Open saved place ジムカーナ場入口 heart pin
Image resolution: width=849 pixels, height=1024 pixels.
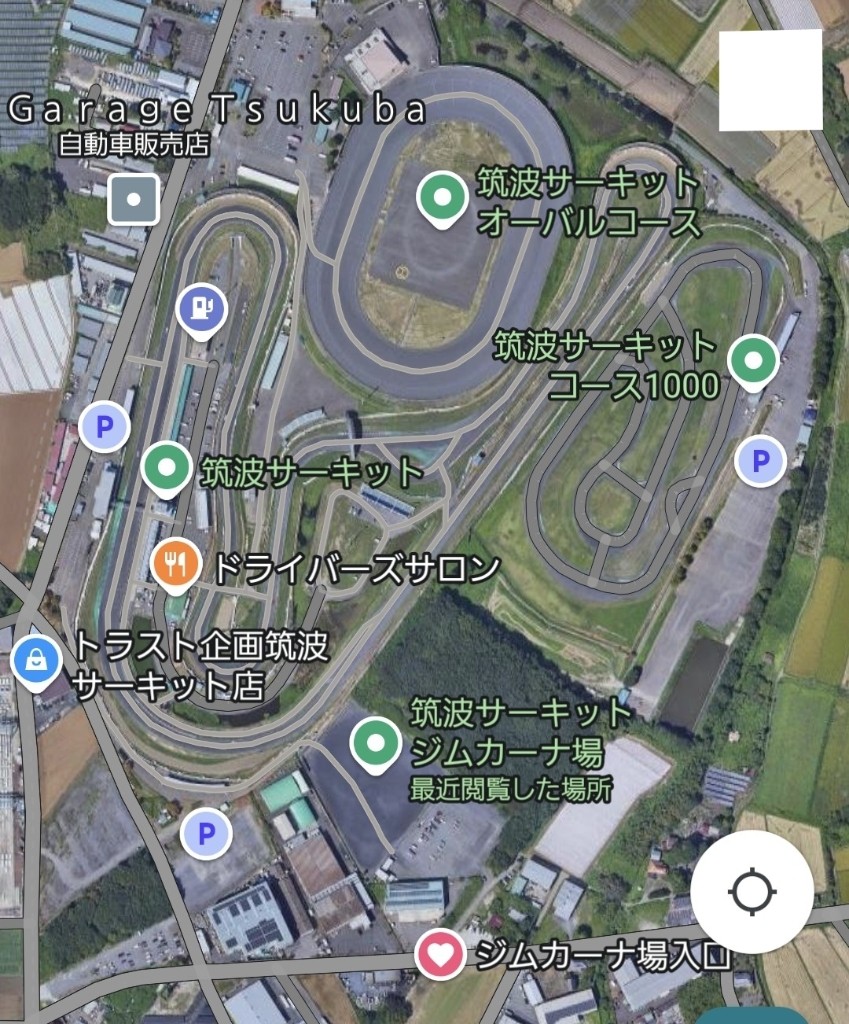click(x=440, y=954)
